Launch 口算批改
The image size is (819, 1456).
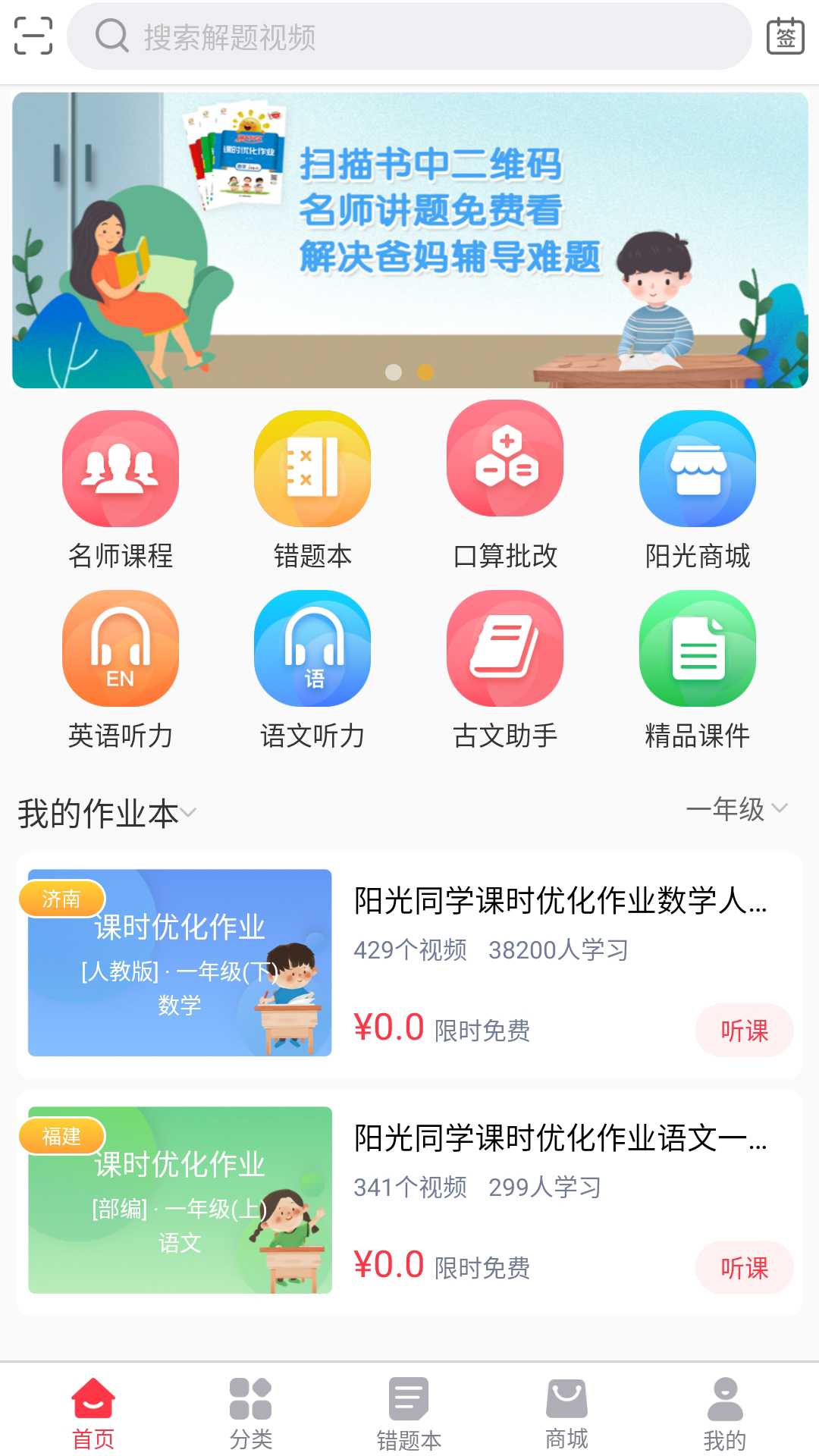coord(505,460)
